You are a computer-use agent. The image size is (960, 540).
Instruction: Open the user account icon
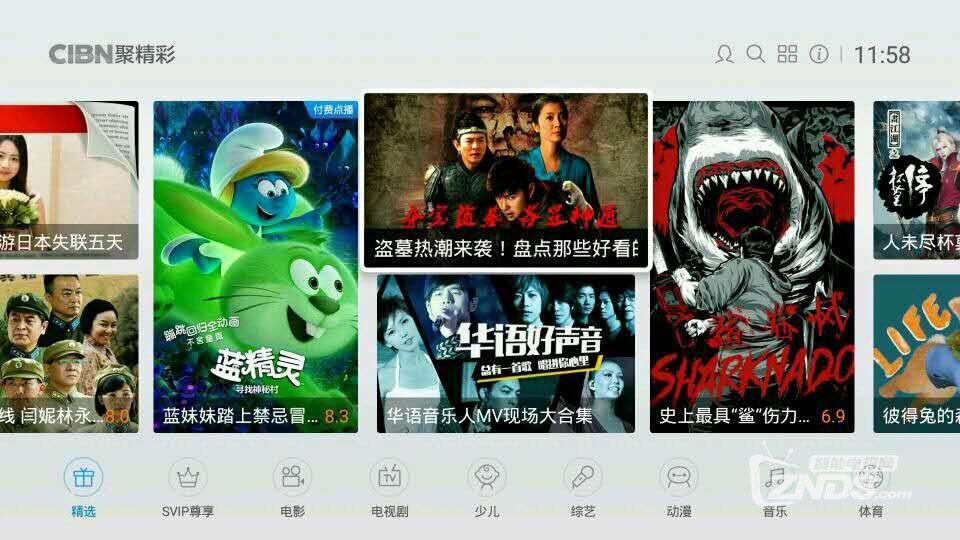pyautogui.click(x=724, y=54)
